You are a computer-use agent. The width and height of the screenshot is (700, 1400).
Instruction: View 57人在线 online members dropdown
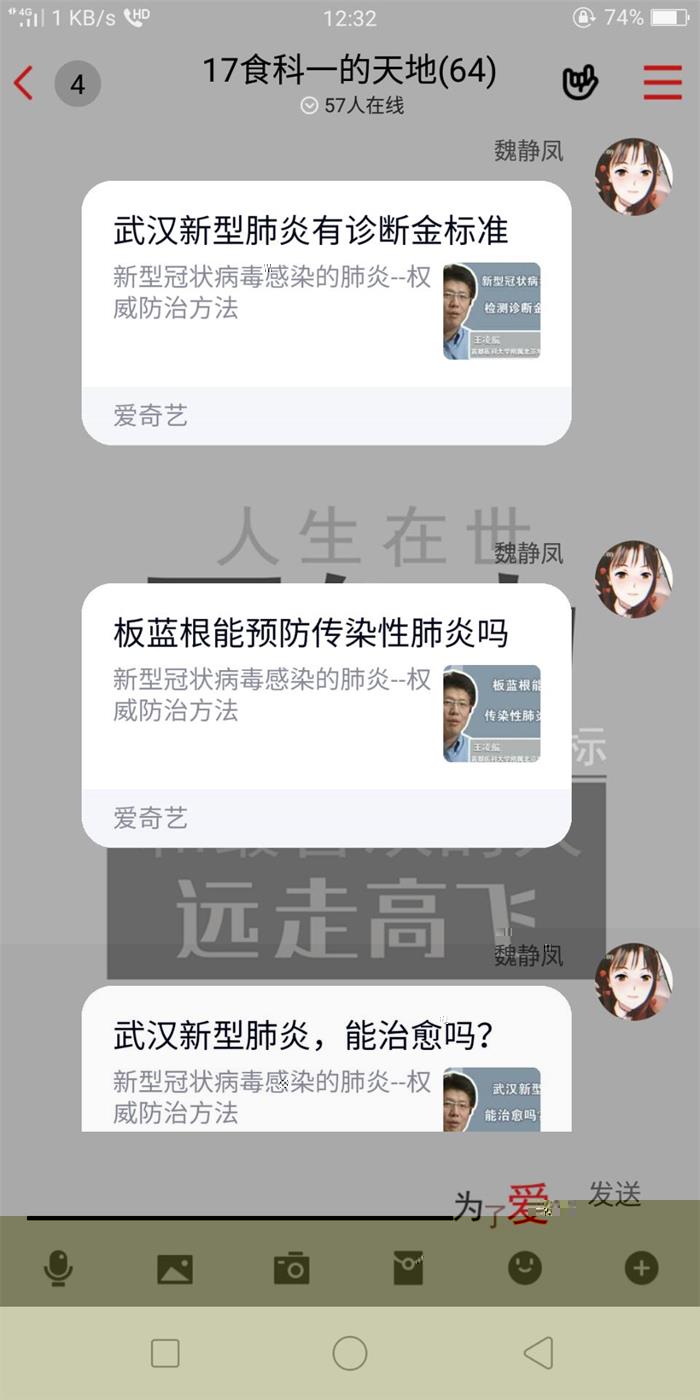tap(352, 106)
